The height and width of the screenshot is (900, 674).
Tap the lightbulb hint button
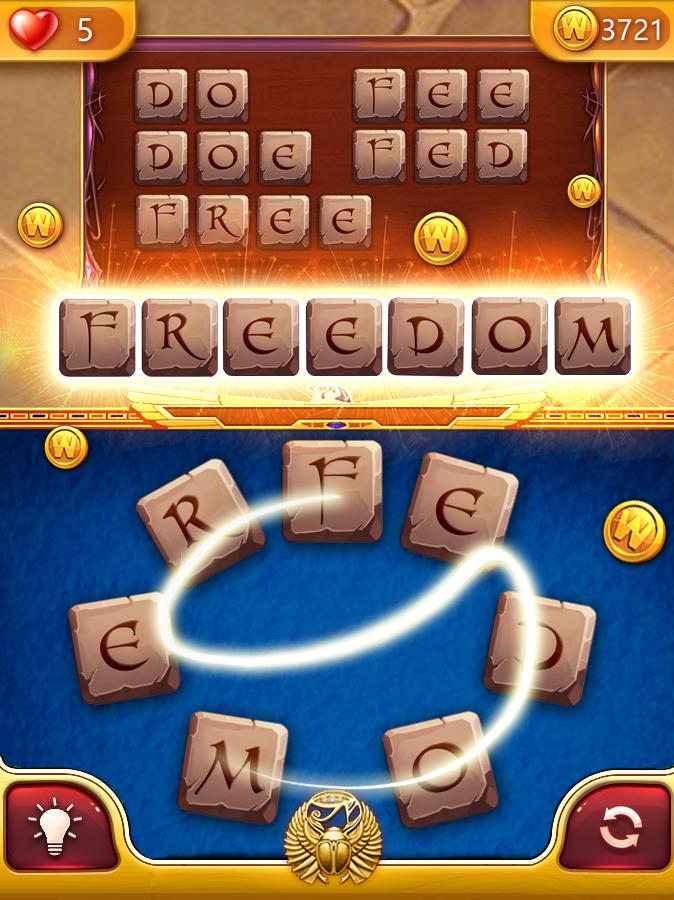click(x=62, y=829)
